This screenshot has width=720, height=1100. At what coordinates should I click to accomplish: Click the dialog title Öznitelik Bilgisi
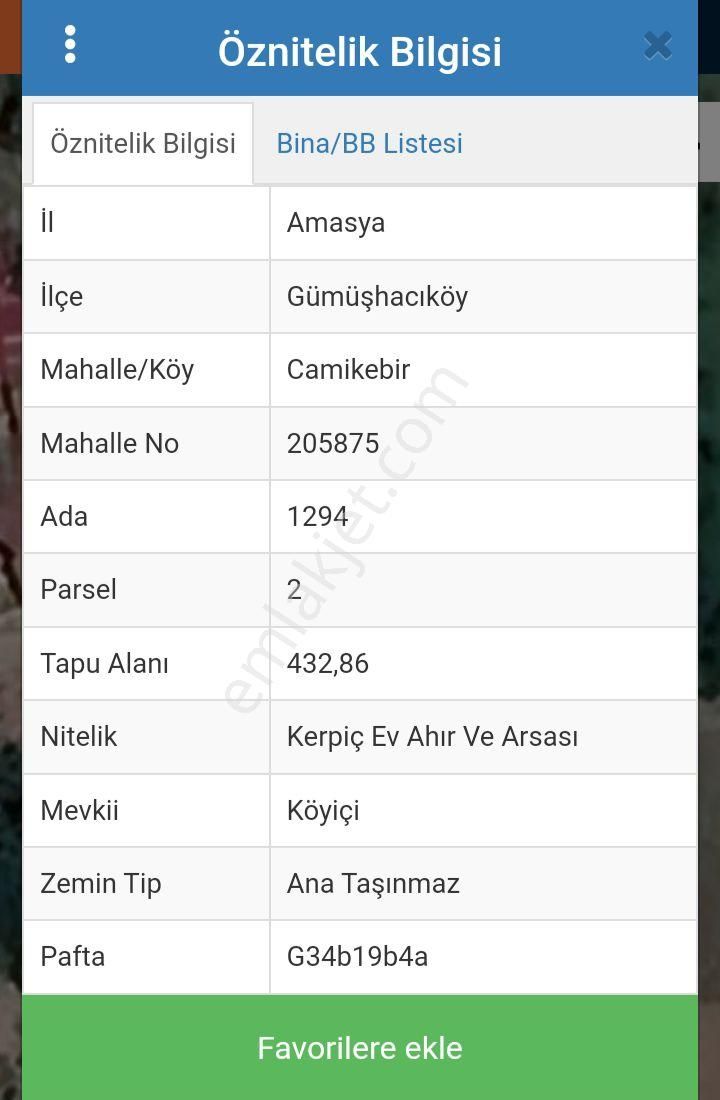coord(360,52)
